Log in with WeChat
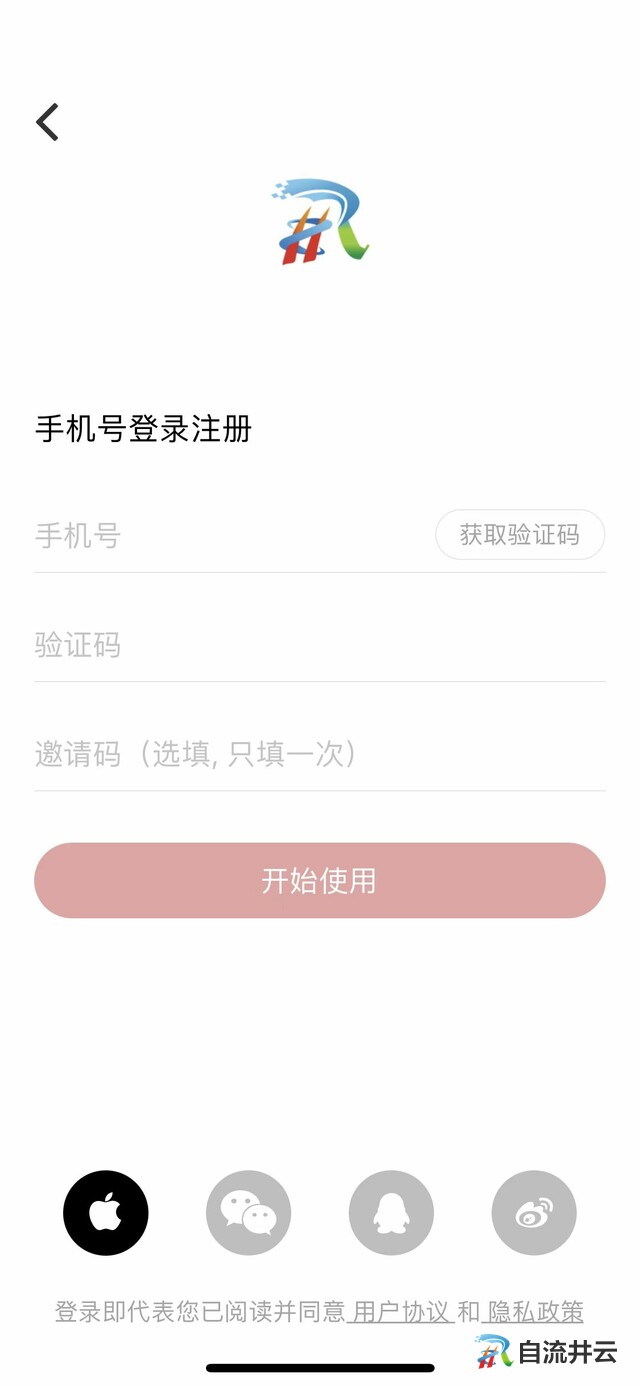The height and width of the screenshot is (1386, 640). pyautogui.click(x=248, y=1213)
